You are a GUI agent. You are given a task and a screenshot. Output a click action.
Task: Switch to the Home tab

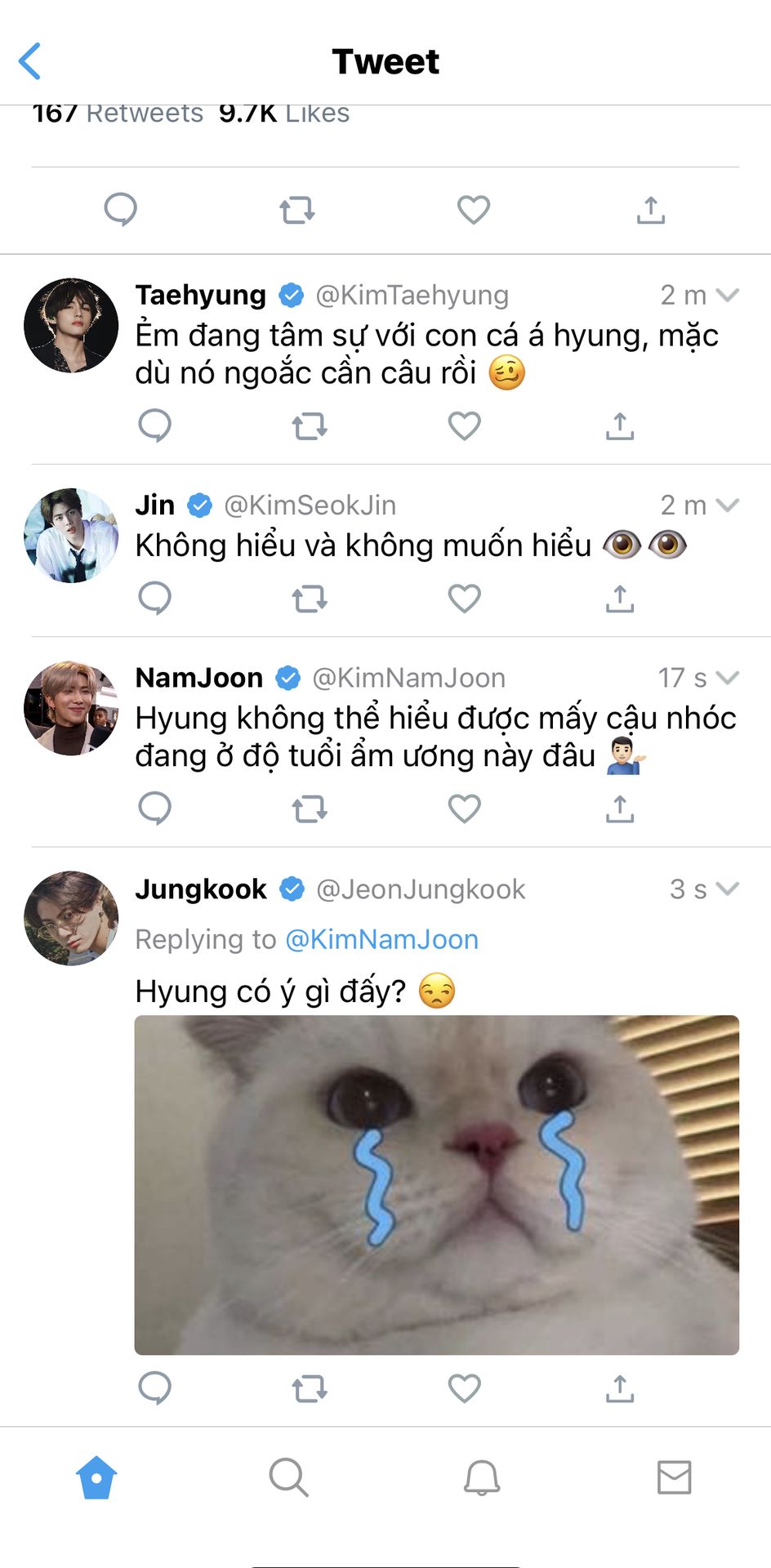click(96, 1477)
